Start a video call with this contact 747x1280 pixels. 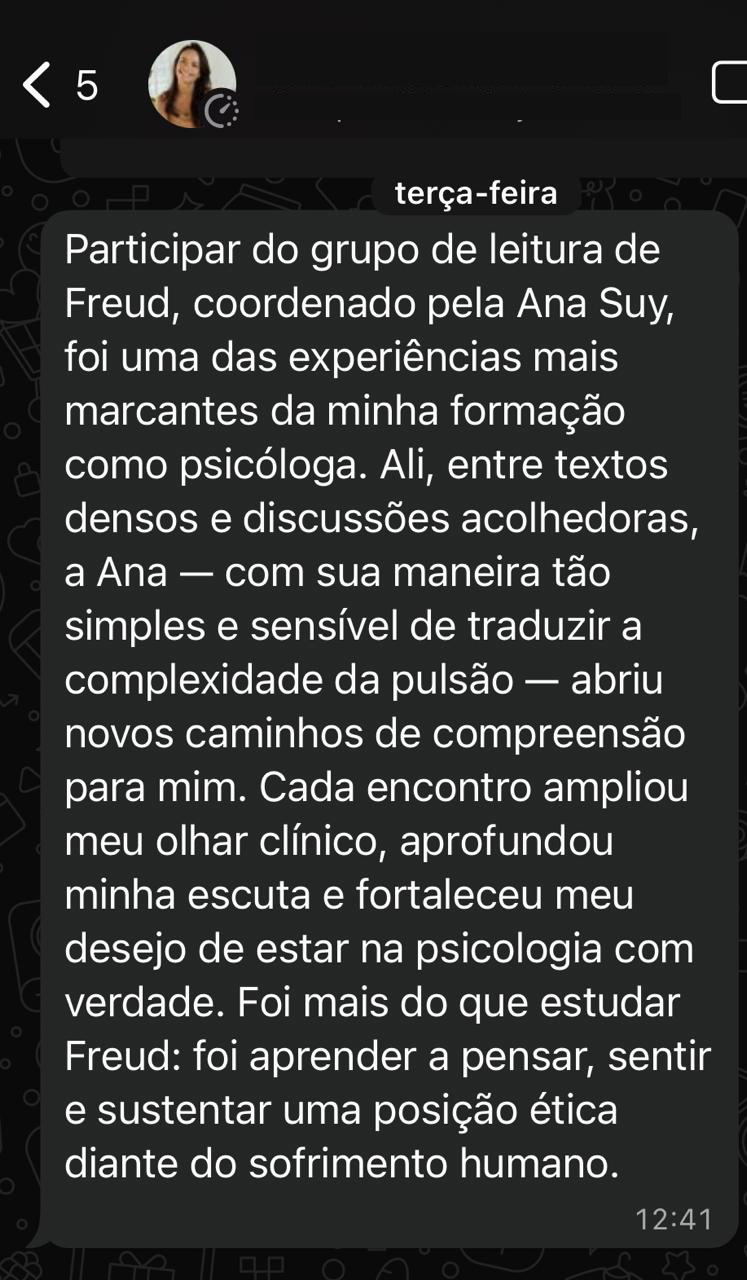(x=731, y=84)
